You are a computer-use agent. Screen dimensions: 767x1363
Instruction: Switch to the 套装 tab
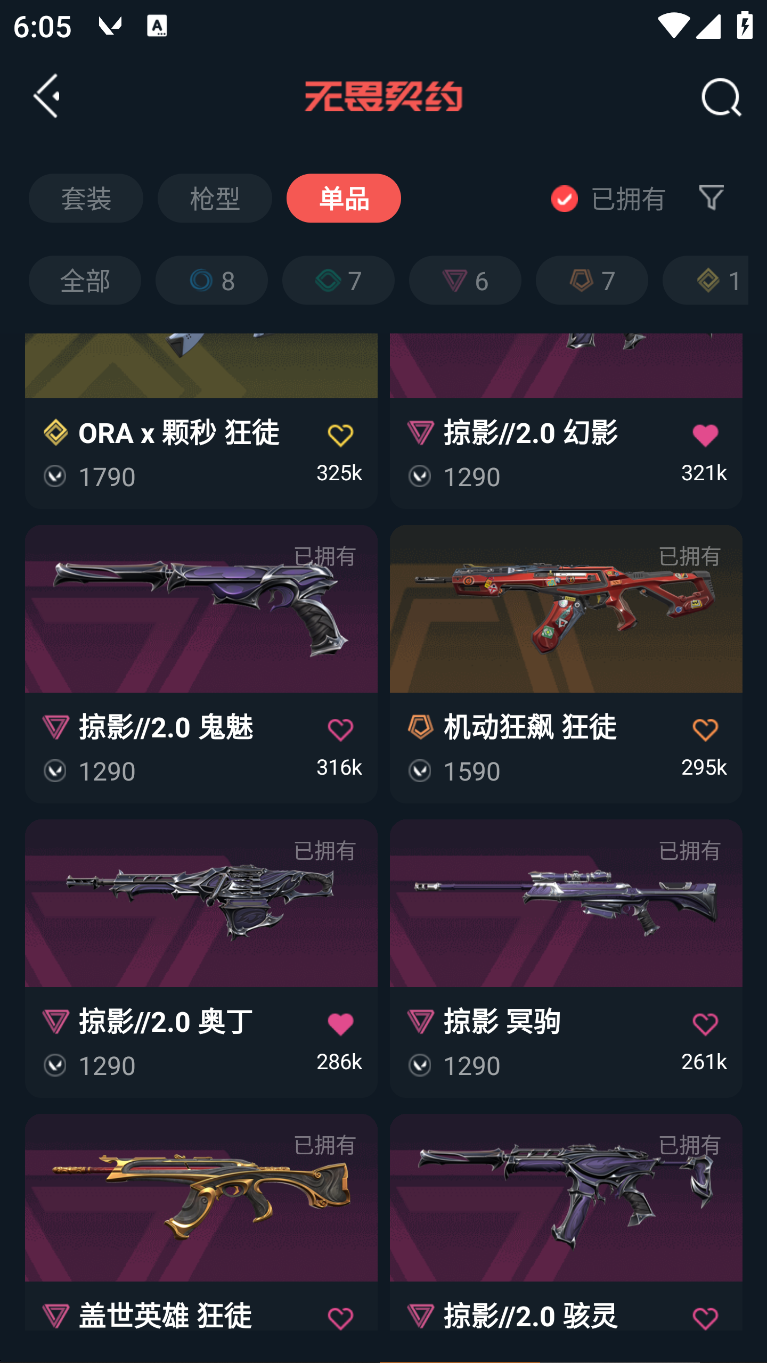tap(86, 198)
